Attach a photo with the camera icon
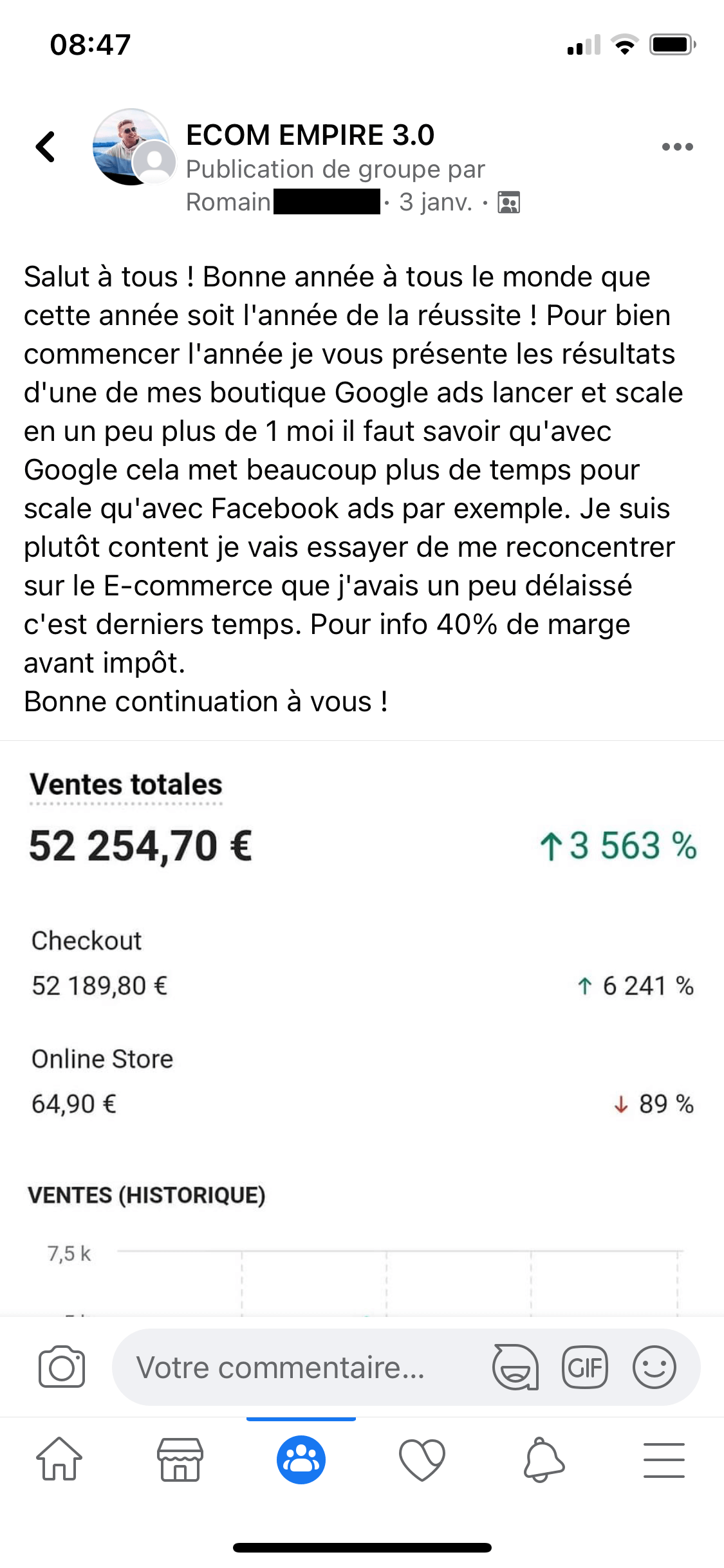This screenshot has width=724, height=1568. tap(62, 1367)
